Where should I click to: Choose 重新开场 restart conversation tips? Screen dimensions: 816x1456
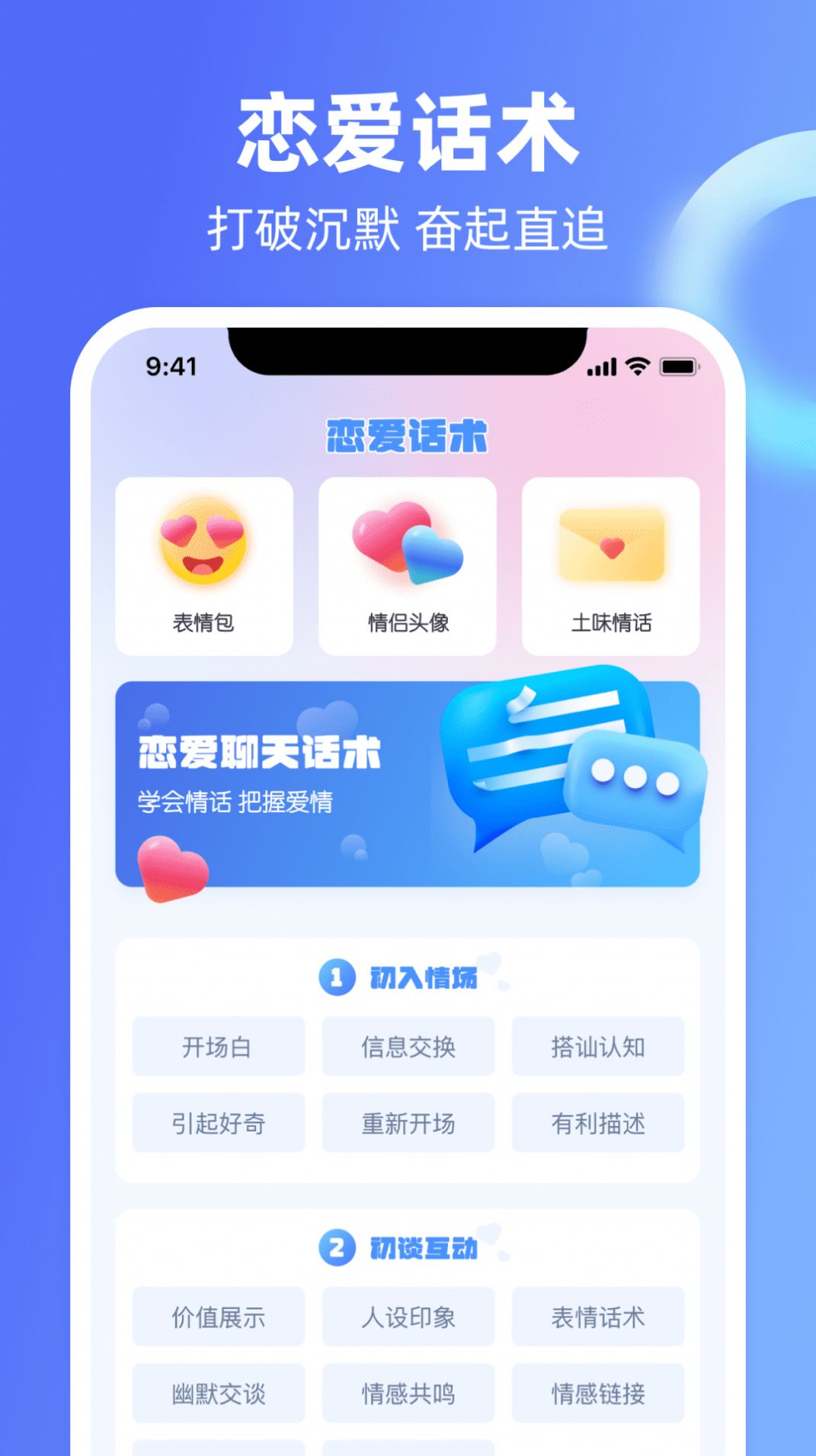point(406,1122)
